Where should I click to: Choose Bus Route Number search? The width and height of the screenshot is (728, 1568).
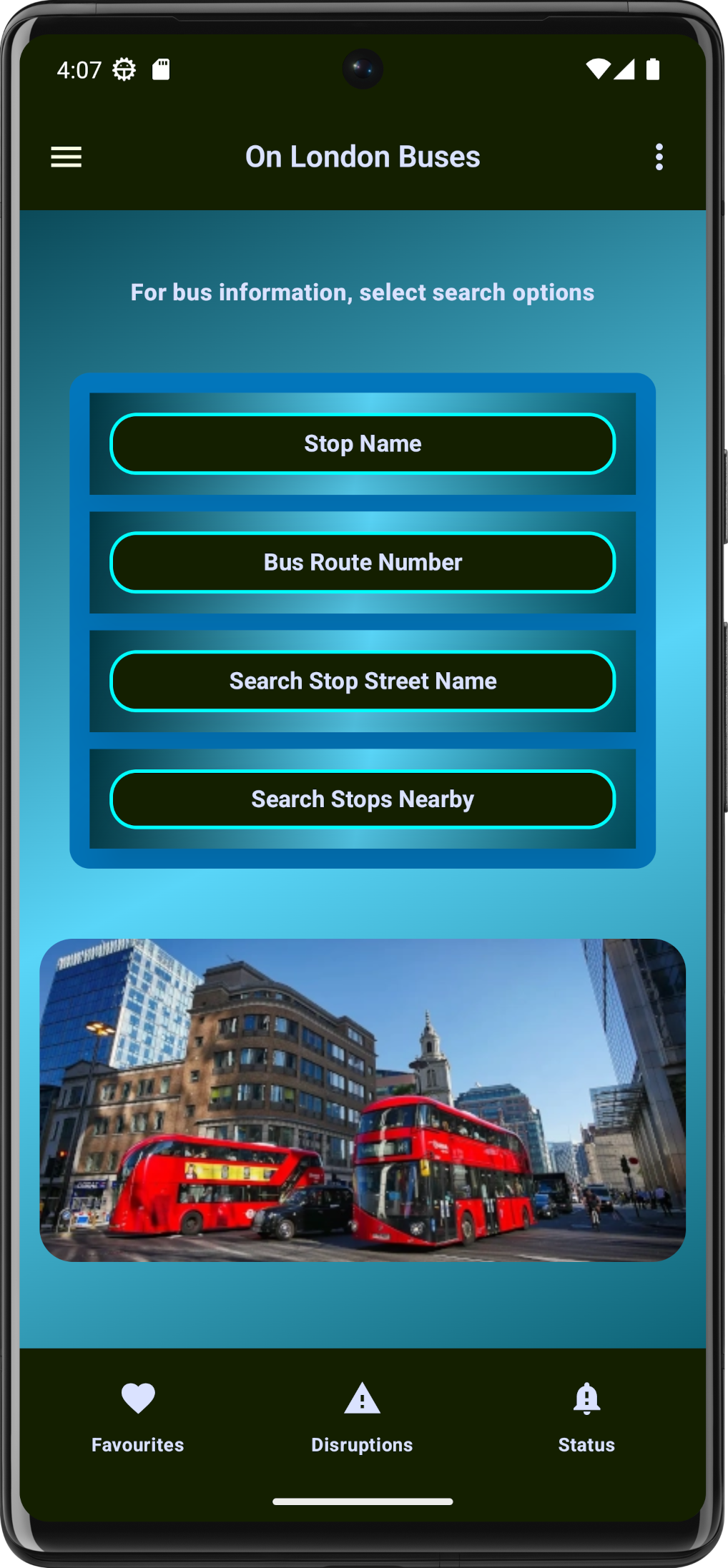[363, 563]
